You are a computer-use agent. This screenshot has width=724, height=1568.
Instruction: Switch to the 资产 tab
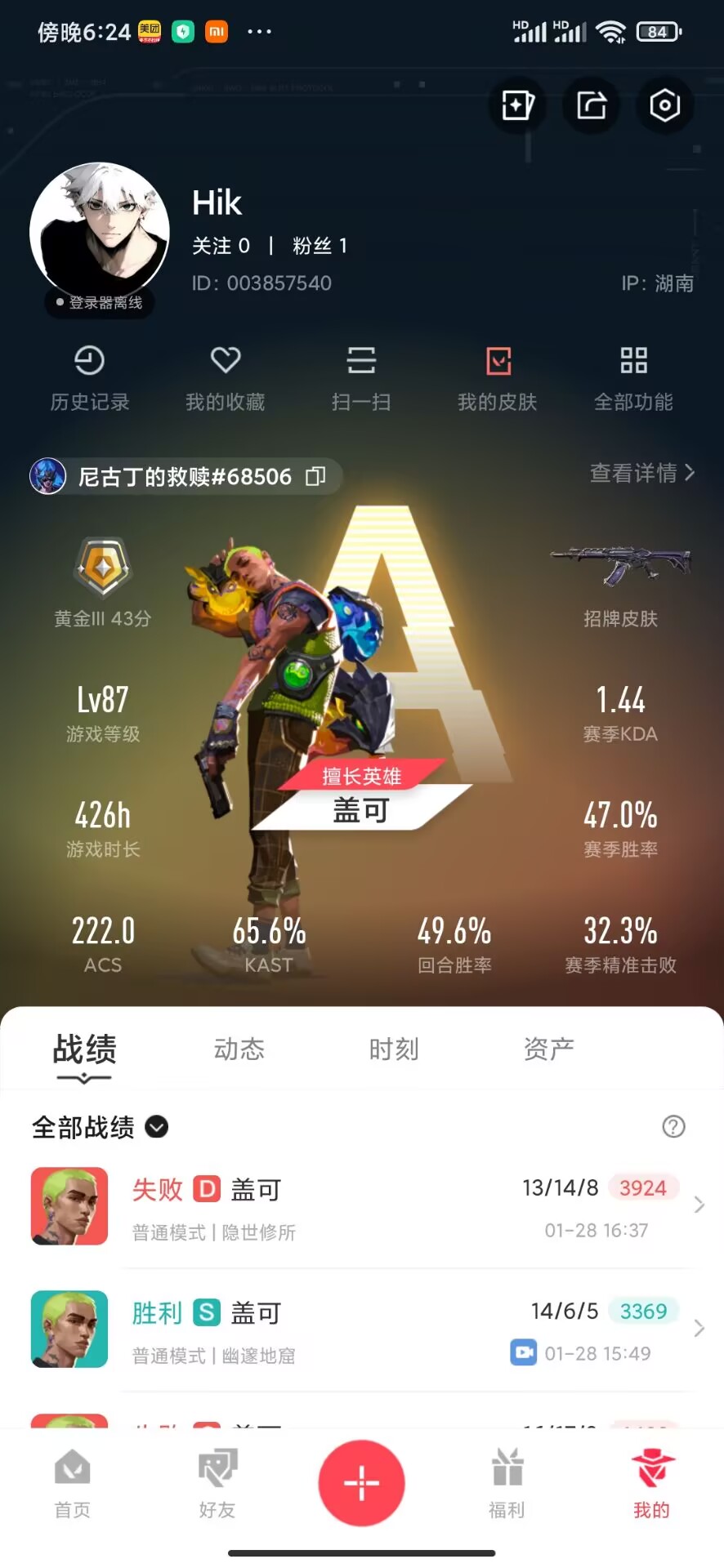548,1049
